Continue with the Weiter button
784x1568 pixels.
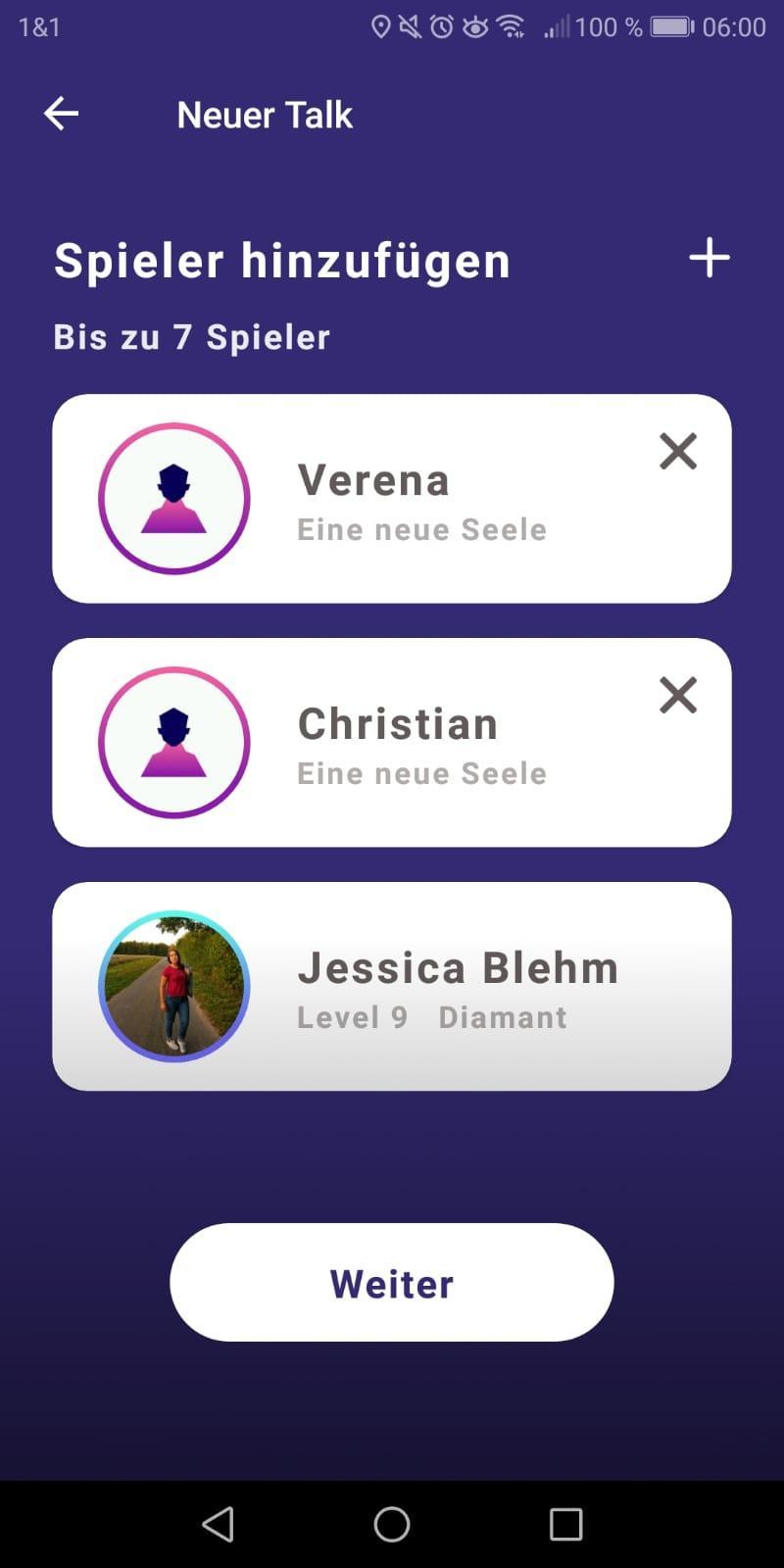392,1282
